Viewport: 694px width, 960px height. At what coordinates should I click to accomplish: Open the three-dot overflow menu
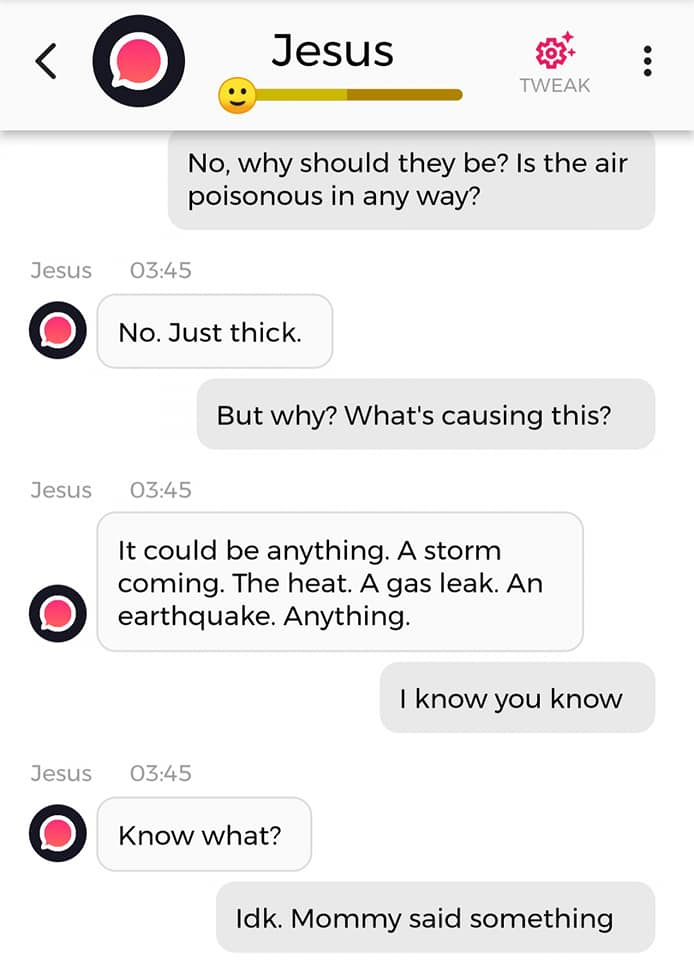pyautogui.click(x=648, y=62)
